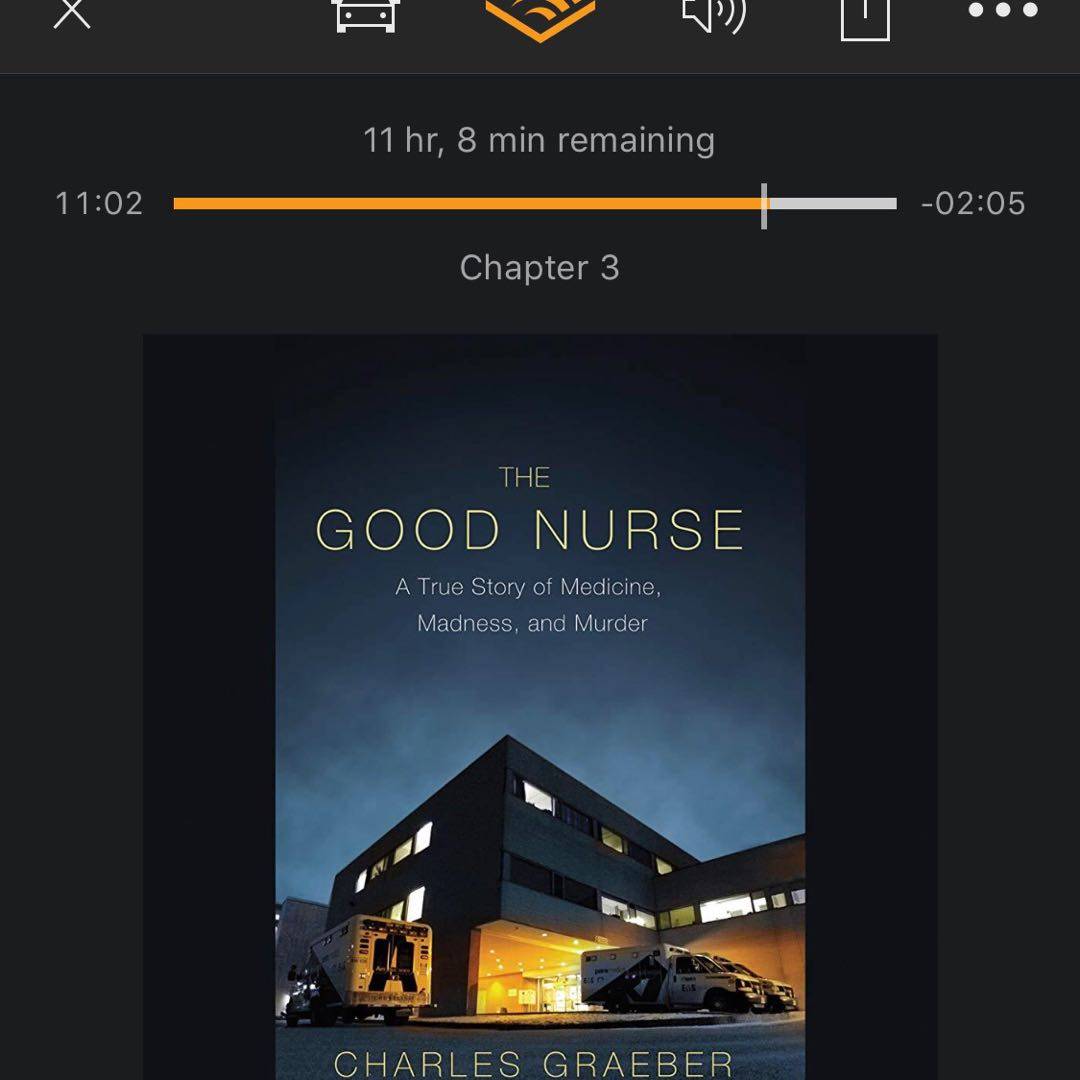1080x1080 pixels.
Task: Tap the Chapter 3 progress bar to seek
Action: [534, 204]
